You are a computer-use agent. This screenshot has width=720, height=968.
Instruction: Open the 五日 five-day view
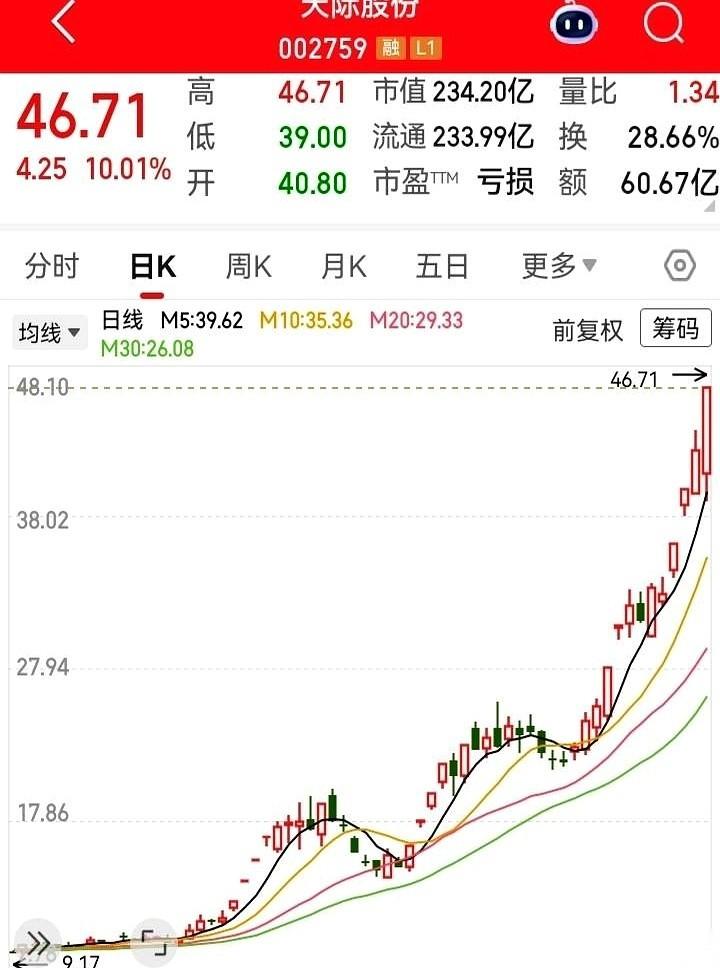[441, 266]
